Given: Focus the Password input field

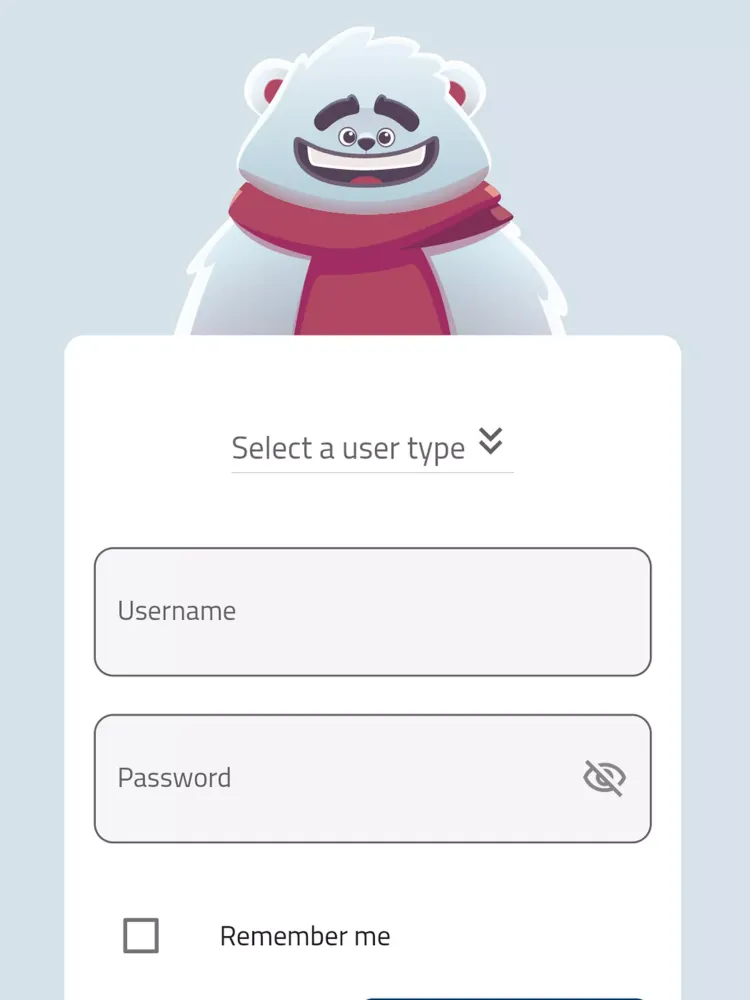Looking at the screenshot, I should click(340, 778).
